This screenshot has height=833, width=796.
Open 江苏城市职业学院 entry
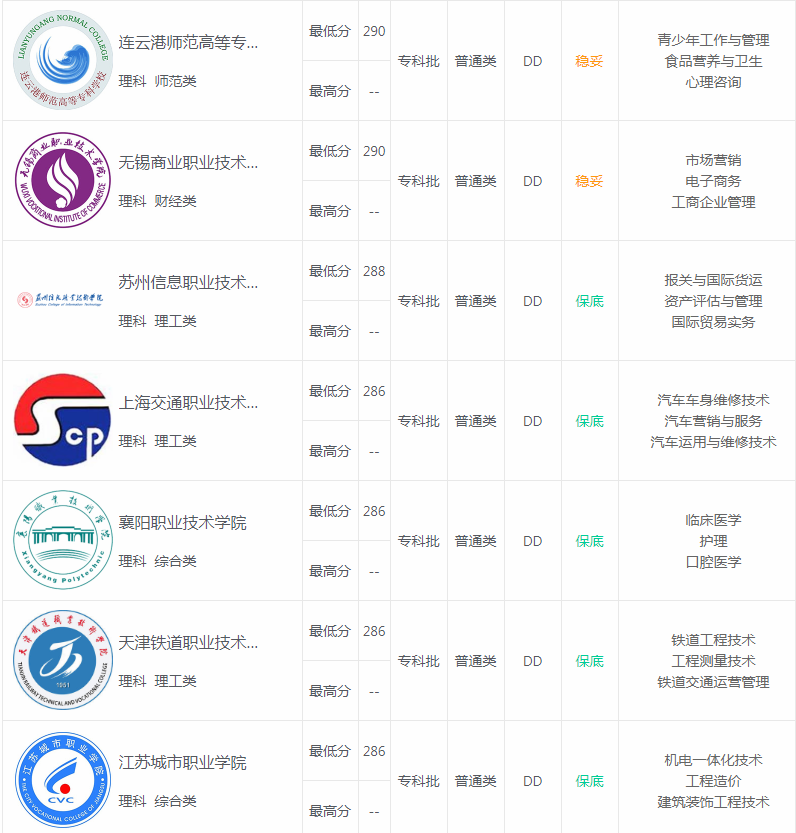(182, 763)
